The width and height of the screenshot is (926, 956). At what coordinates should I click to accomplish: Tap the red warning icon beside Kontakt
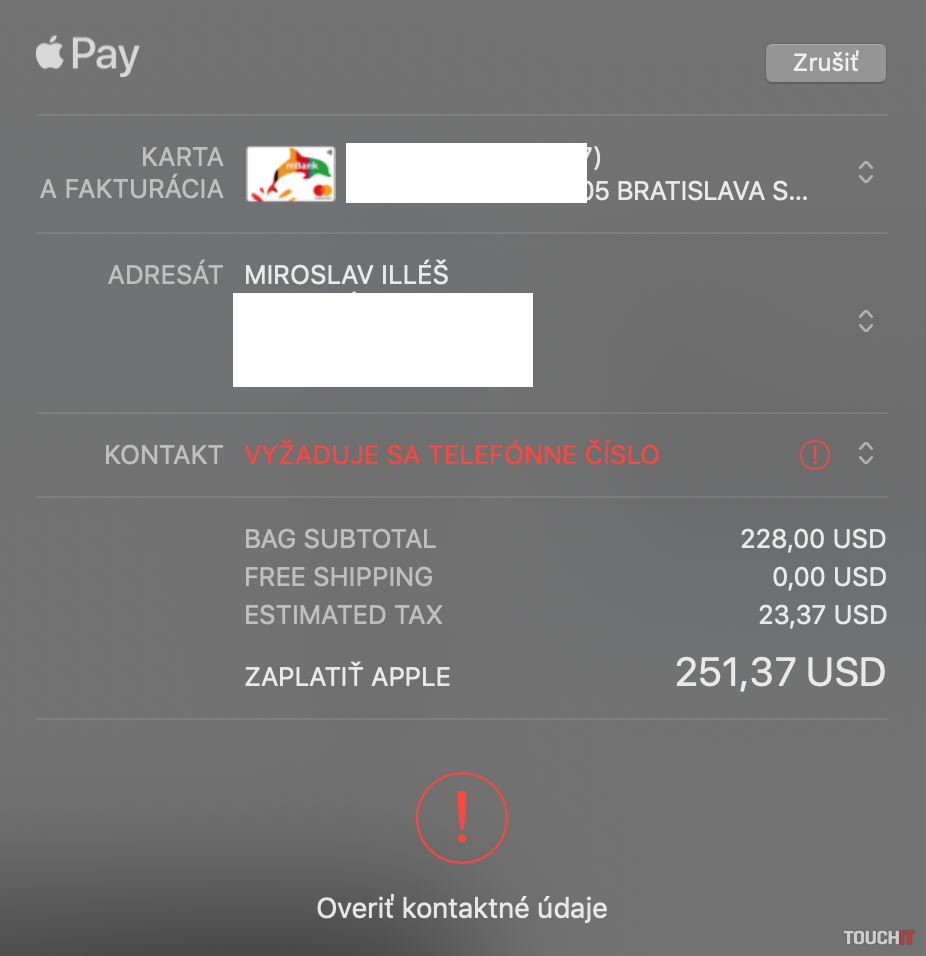point(815,455)
